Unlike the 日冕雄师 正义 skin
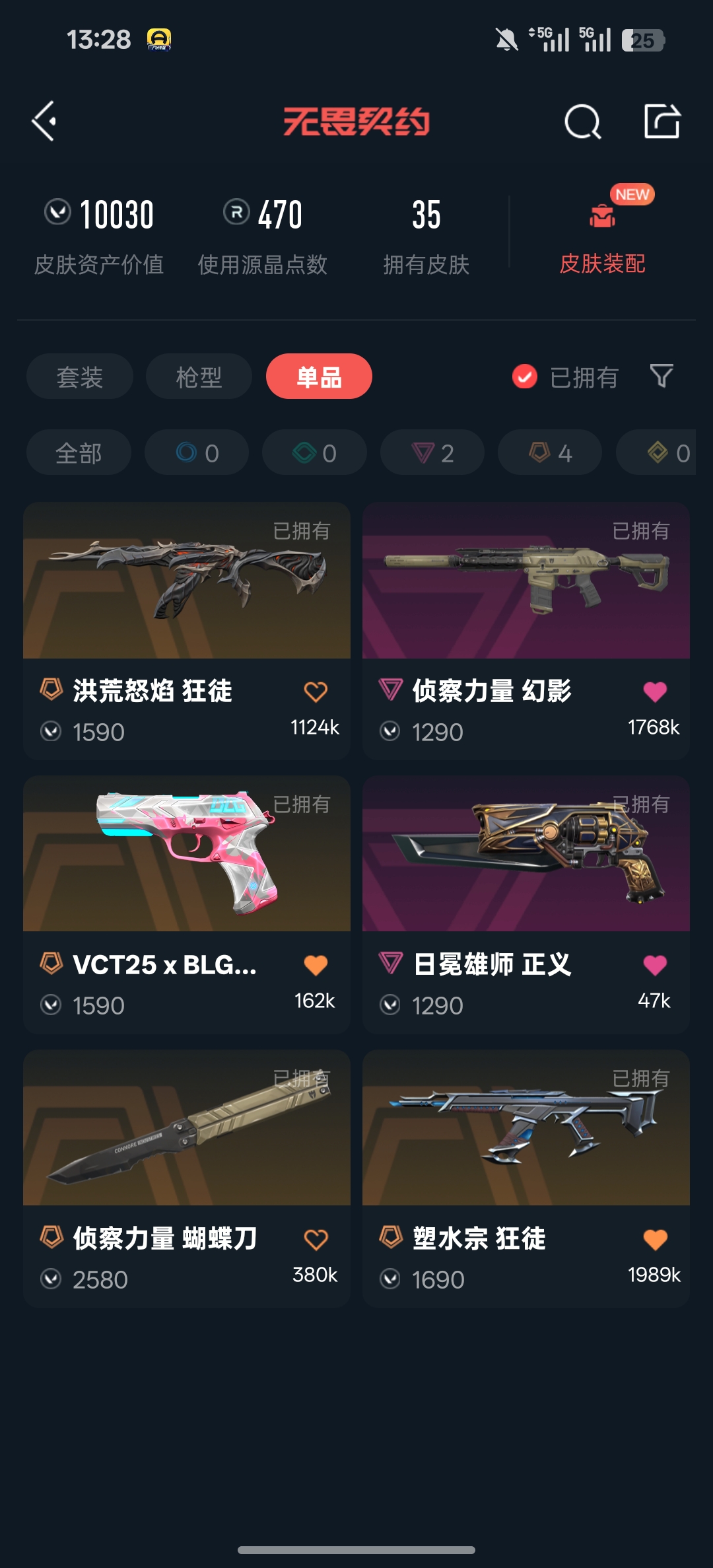Screen dimensions: 713x1568 point(655,965)
